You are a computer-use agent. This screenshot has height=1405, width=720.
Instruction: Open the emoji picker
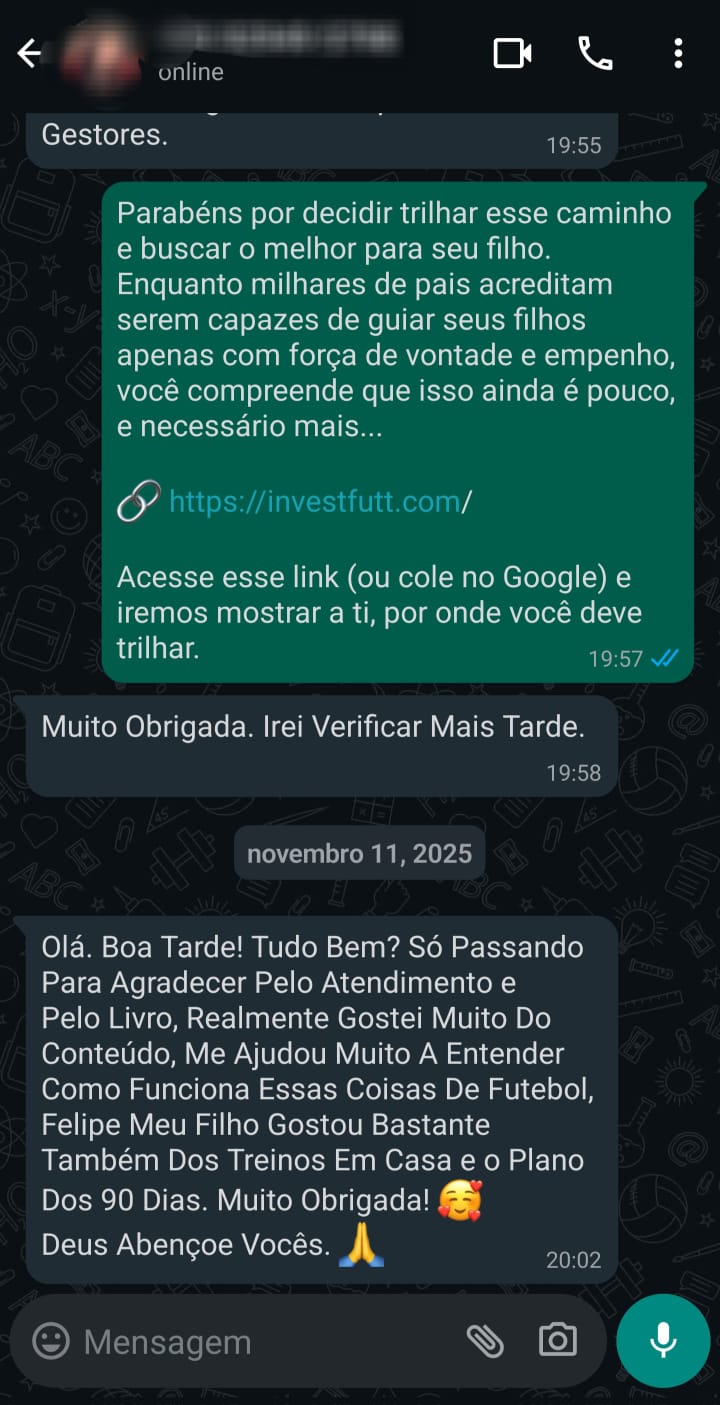(51, 1341)
